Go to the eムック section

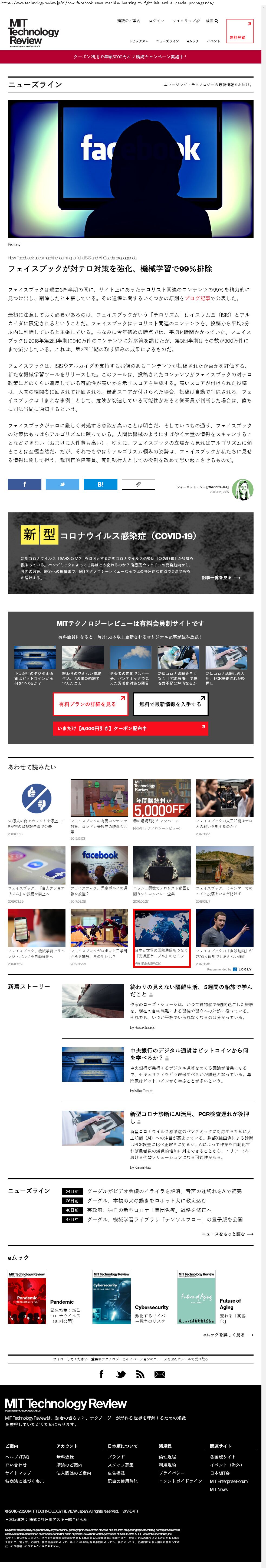[193, 41]
